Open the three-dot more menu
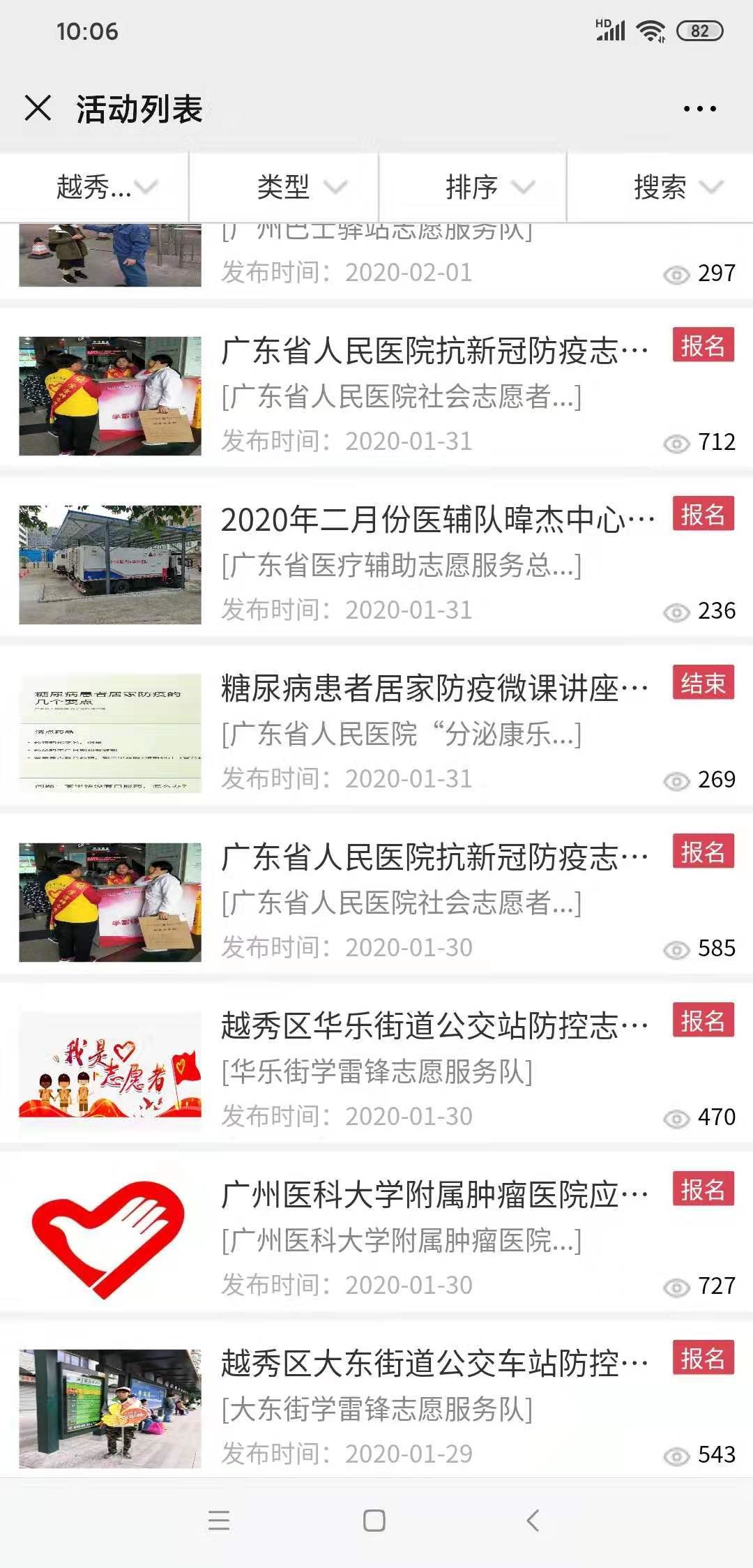 (699, 109)
